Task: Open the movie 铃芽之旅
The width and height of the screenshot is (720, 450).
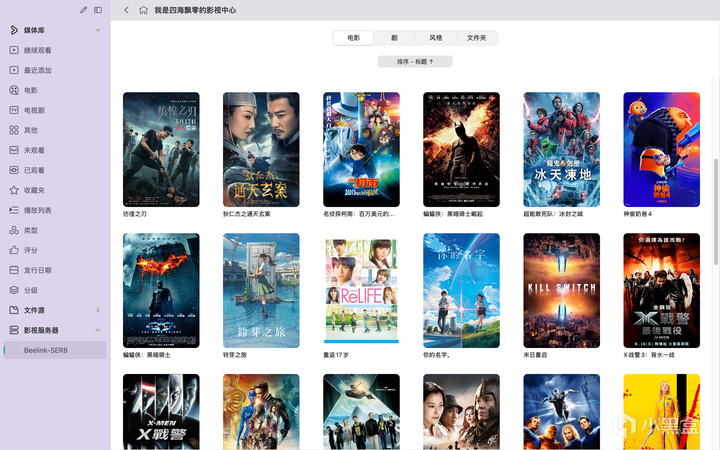Action: click(x=261, y=291)
